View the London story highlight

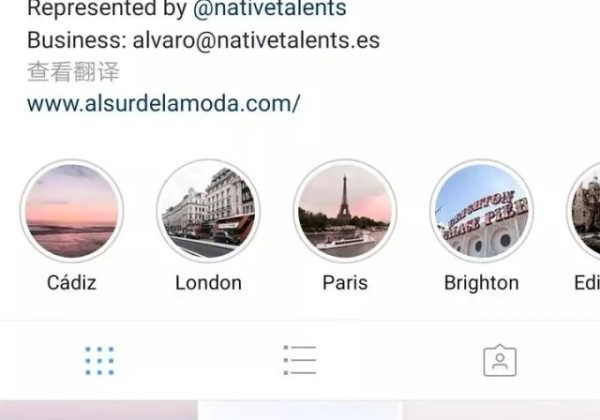point(208,211)
